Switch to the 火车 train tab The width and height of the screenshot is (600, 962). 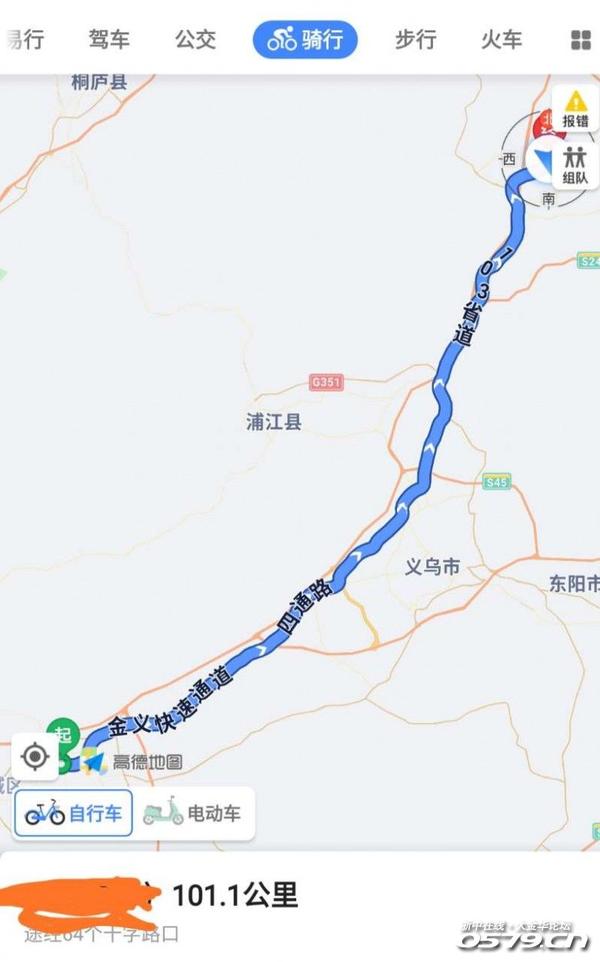501,40
